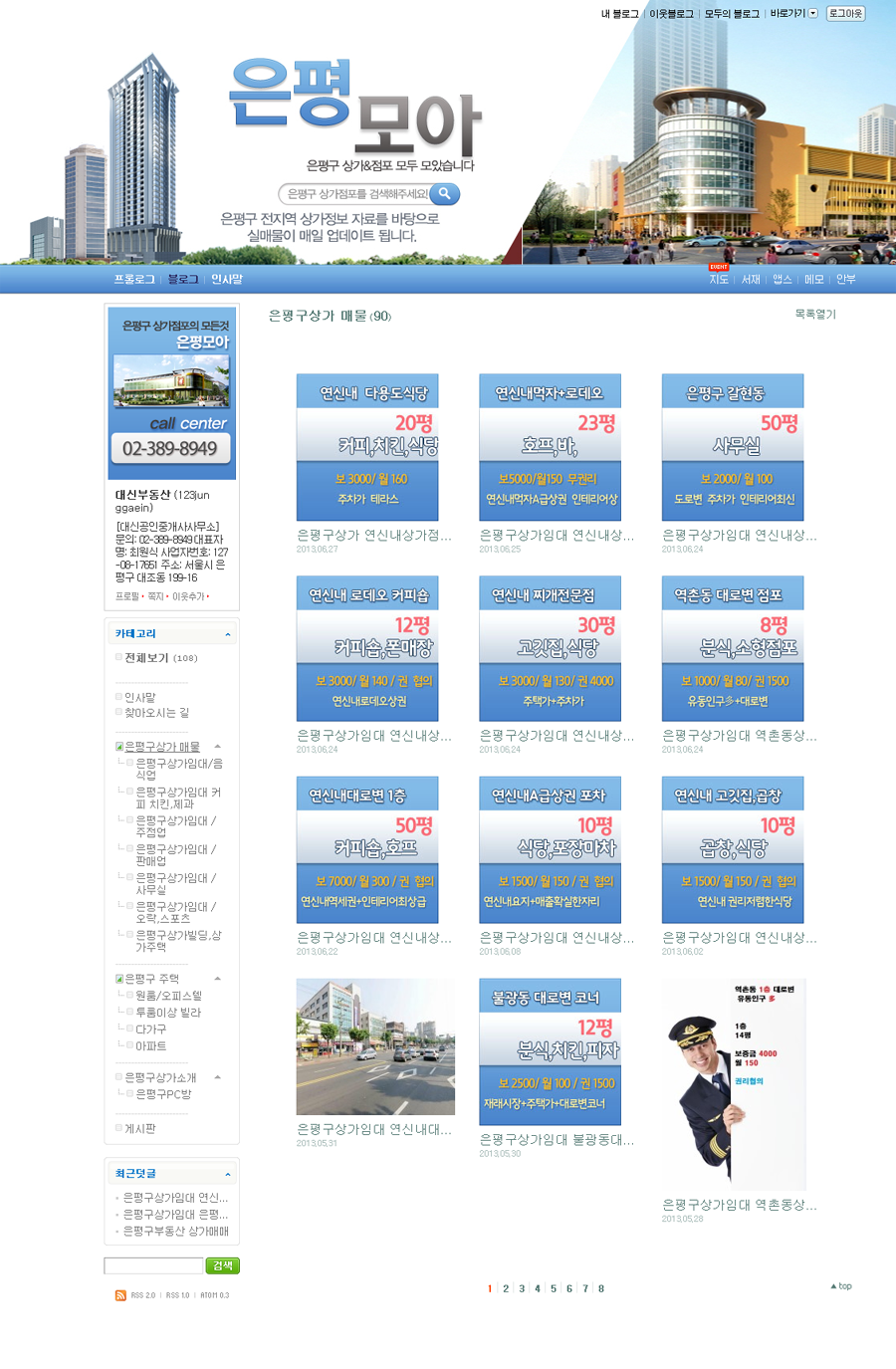Select 전체보기 category
The image size is (896, 1369).
146,658
